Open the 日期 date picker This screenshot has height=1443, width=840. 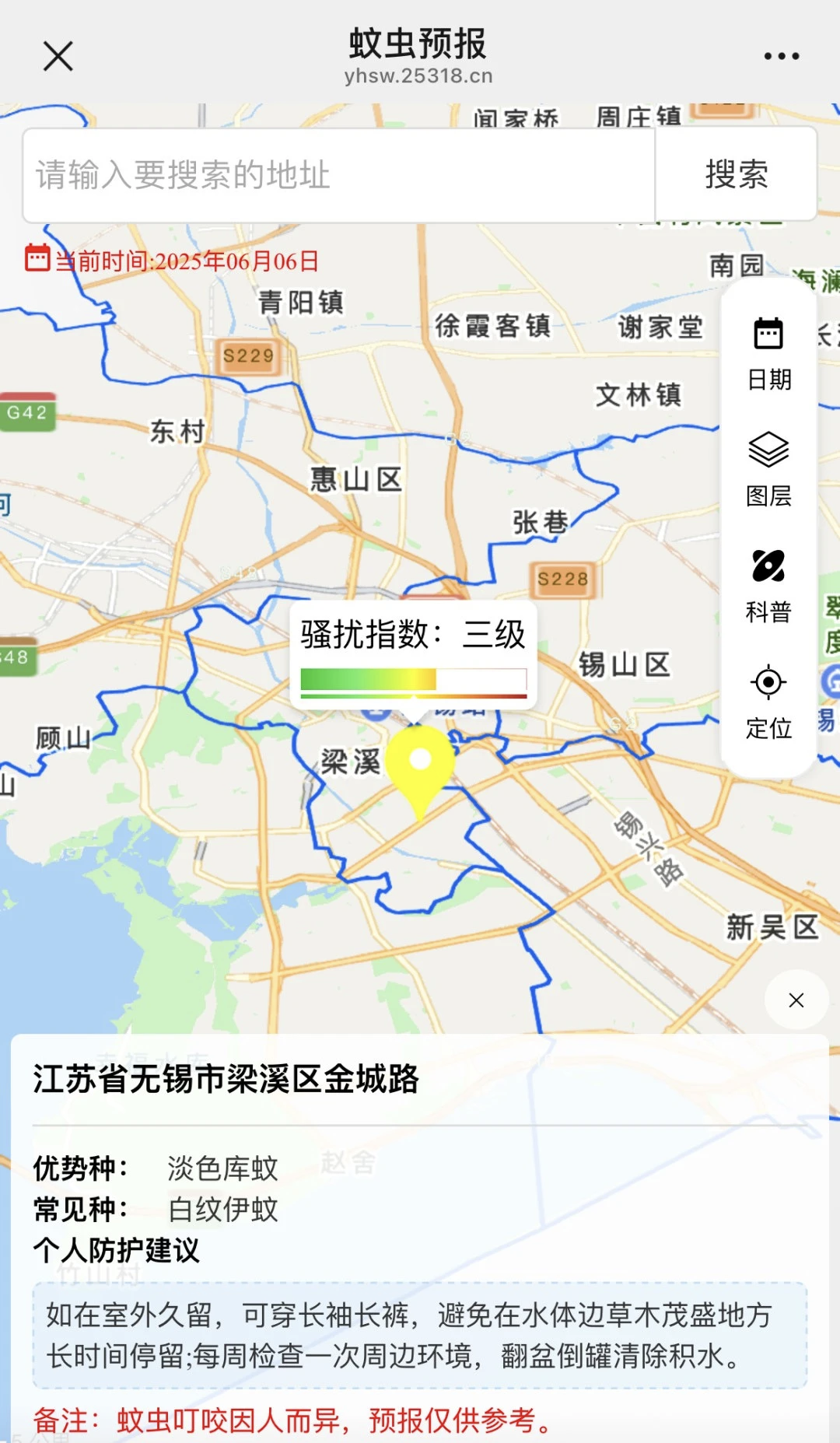[768, 354]
